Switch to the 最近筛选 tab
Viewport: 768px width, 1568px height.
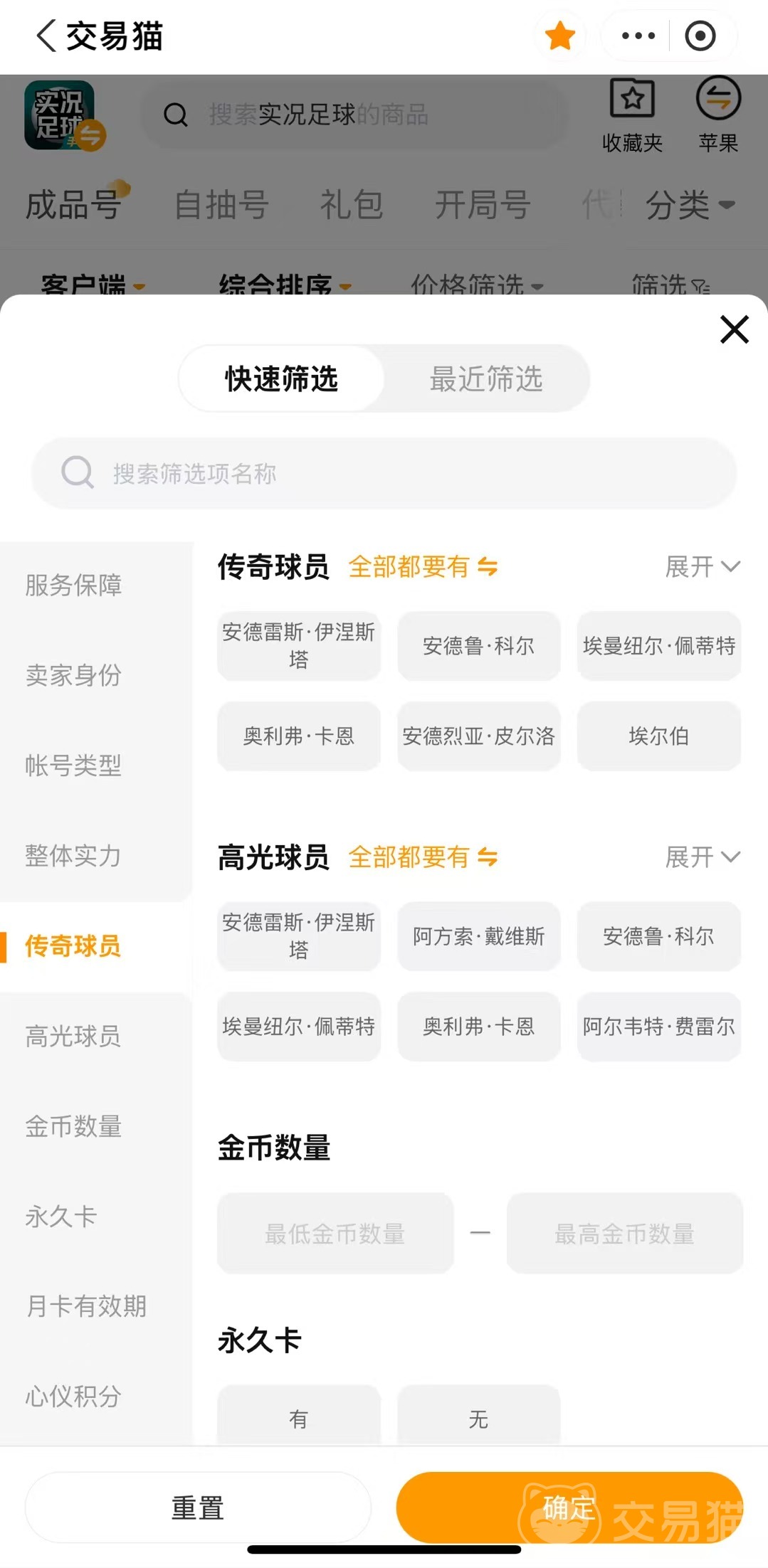point(486,378)
